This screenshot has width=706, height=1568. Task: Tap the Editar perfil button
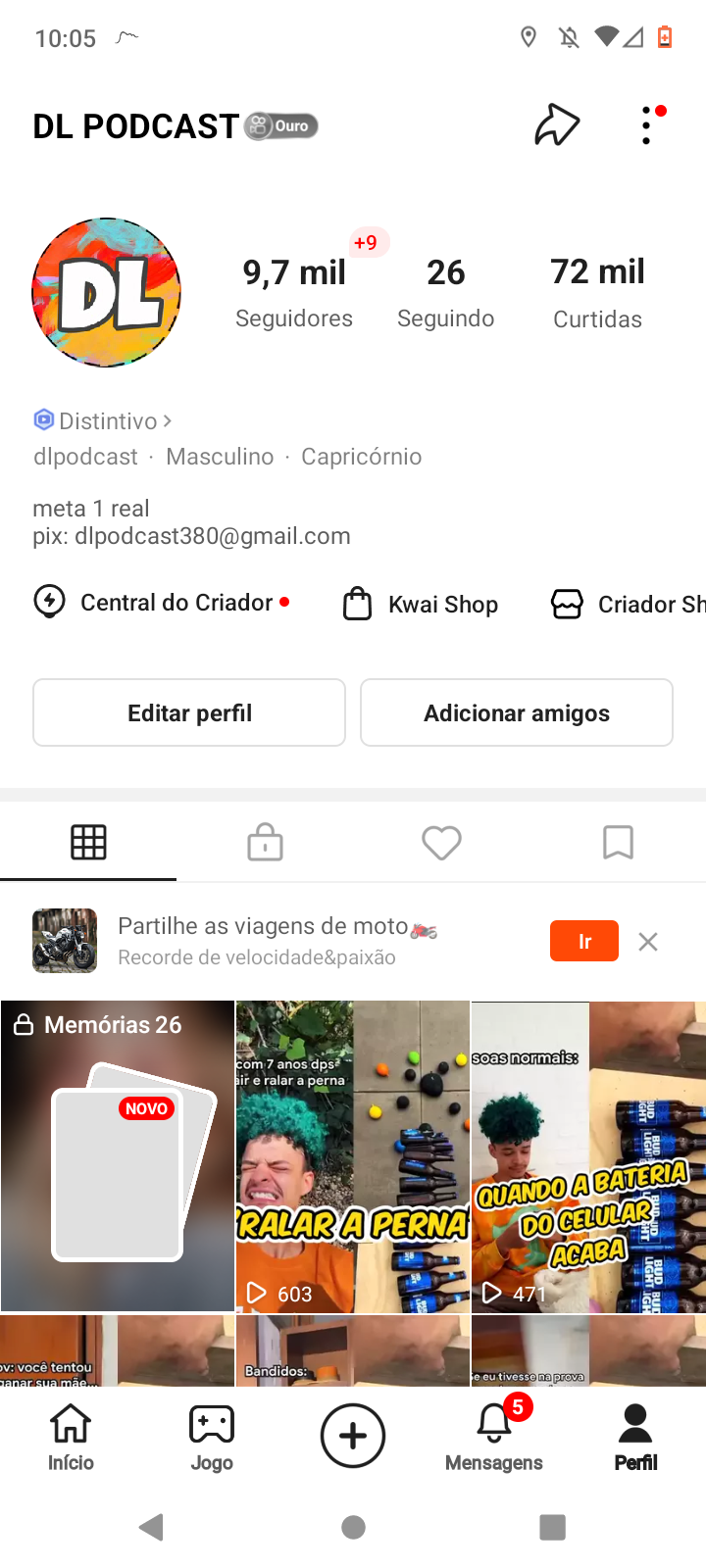click(x=189, y=712)
